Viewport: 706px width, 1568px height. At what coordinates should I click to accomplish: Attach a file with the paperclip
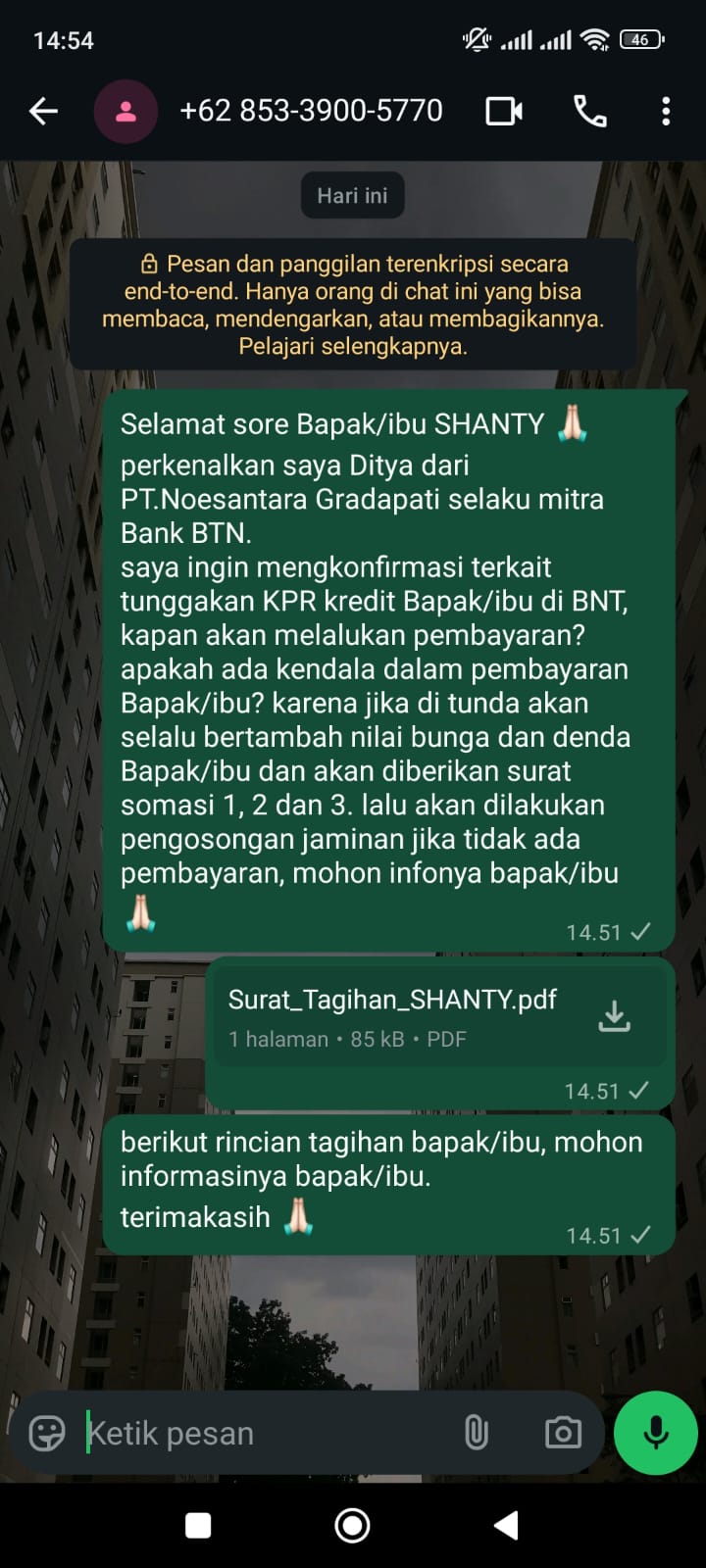pos(476,1434)
